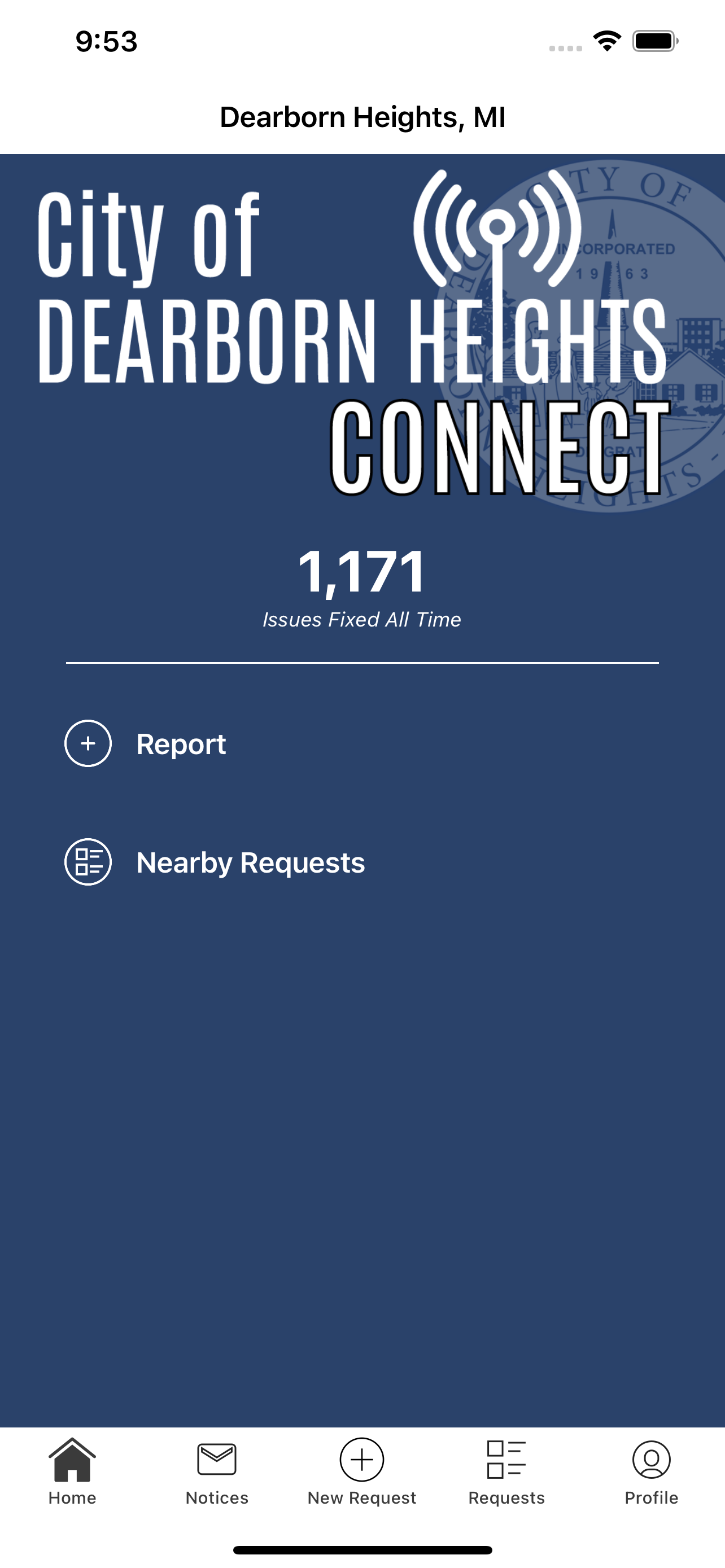The width and height of the screenshot is (725, 1568).
Task: Open Notices via the envelope icon
Action: [x=217, y=1458]
